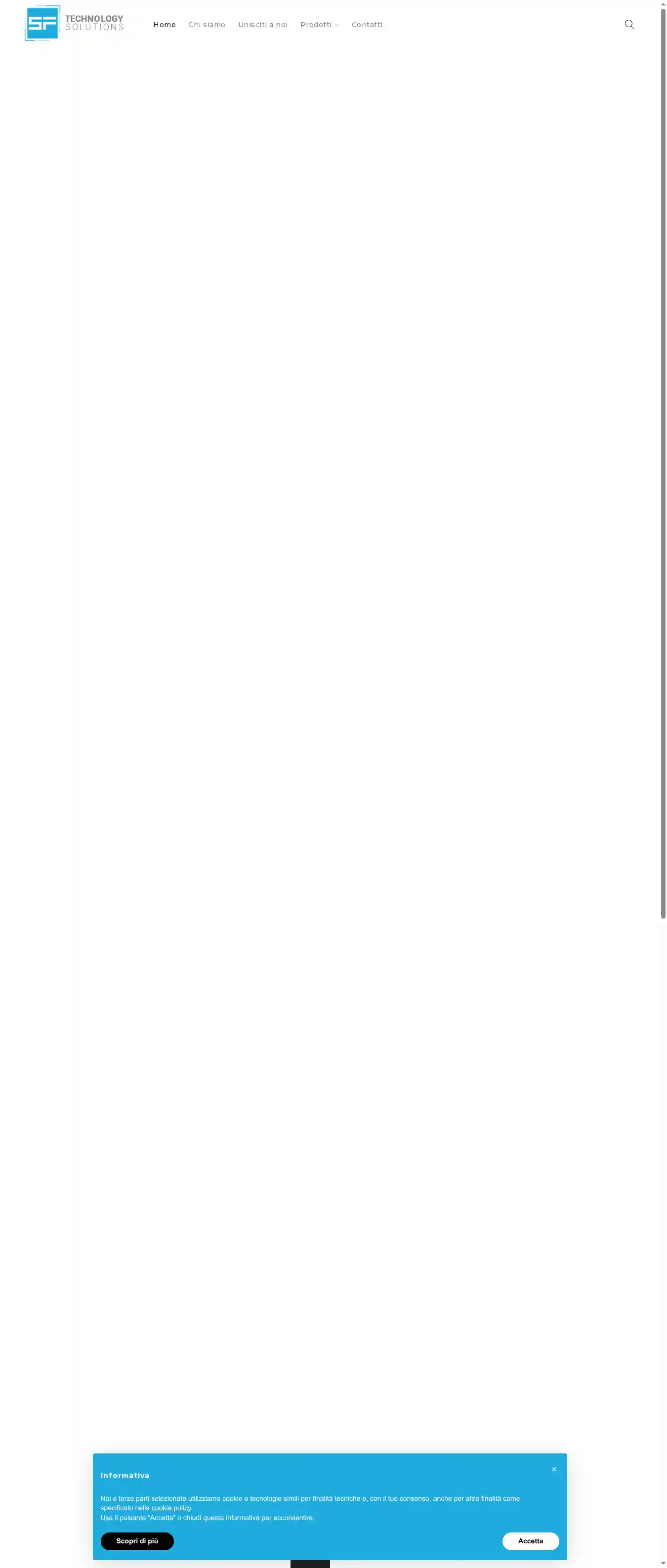Open the search magnifier icon
This screenshot has height=1568, width=667.
629,24
